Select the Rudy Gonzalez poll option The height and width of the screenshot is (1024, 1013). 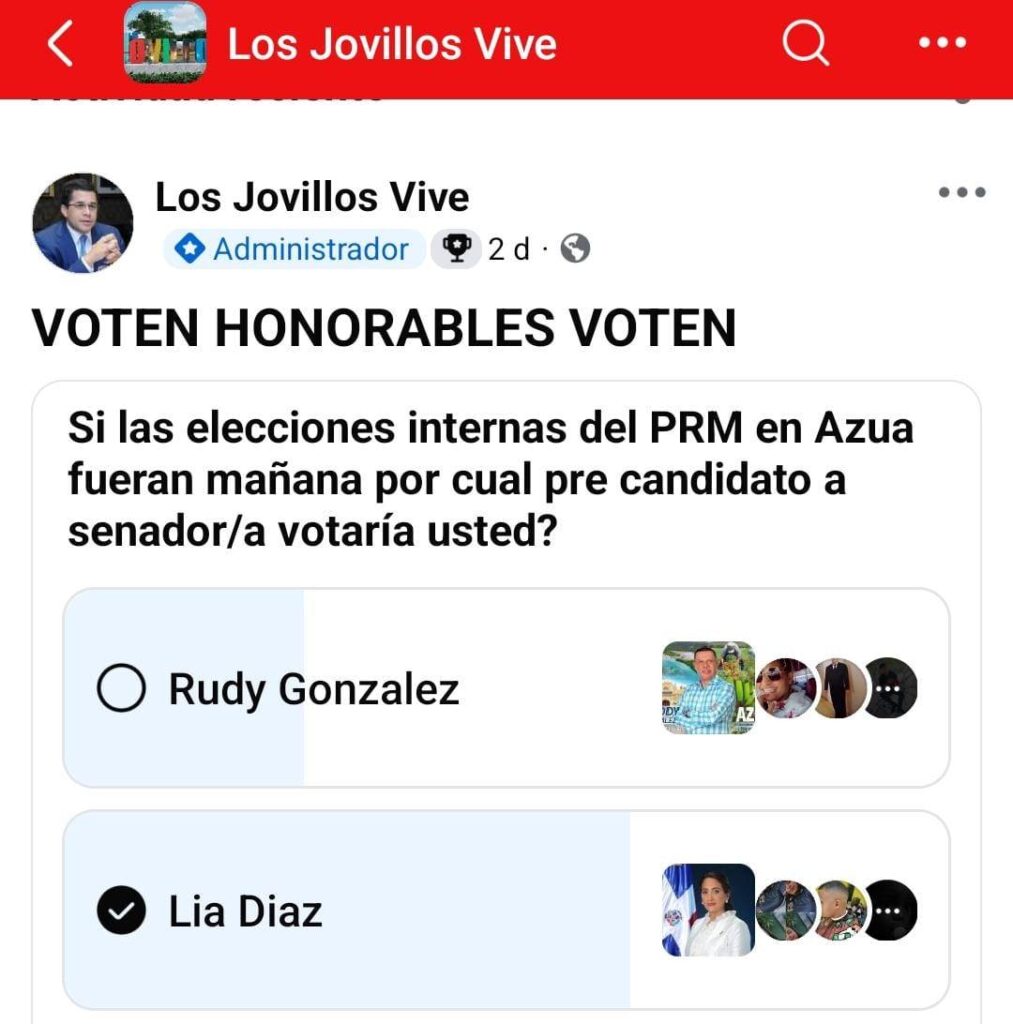121,689
